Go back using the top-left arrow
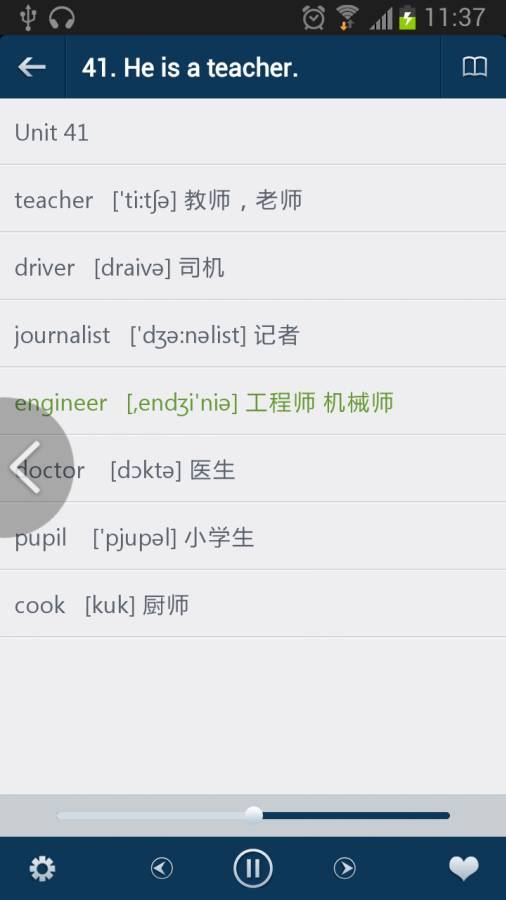 (x=32, y=67)
